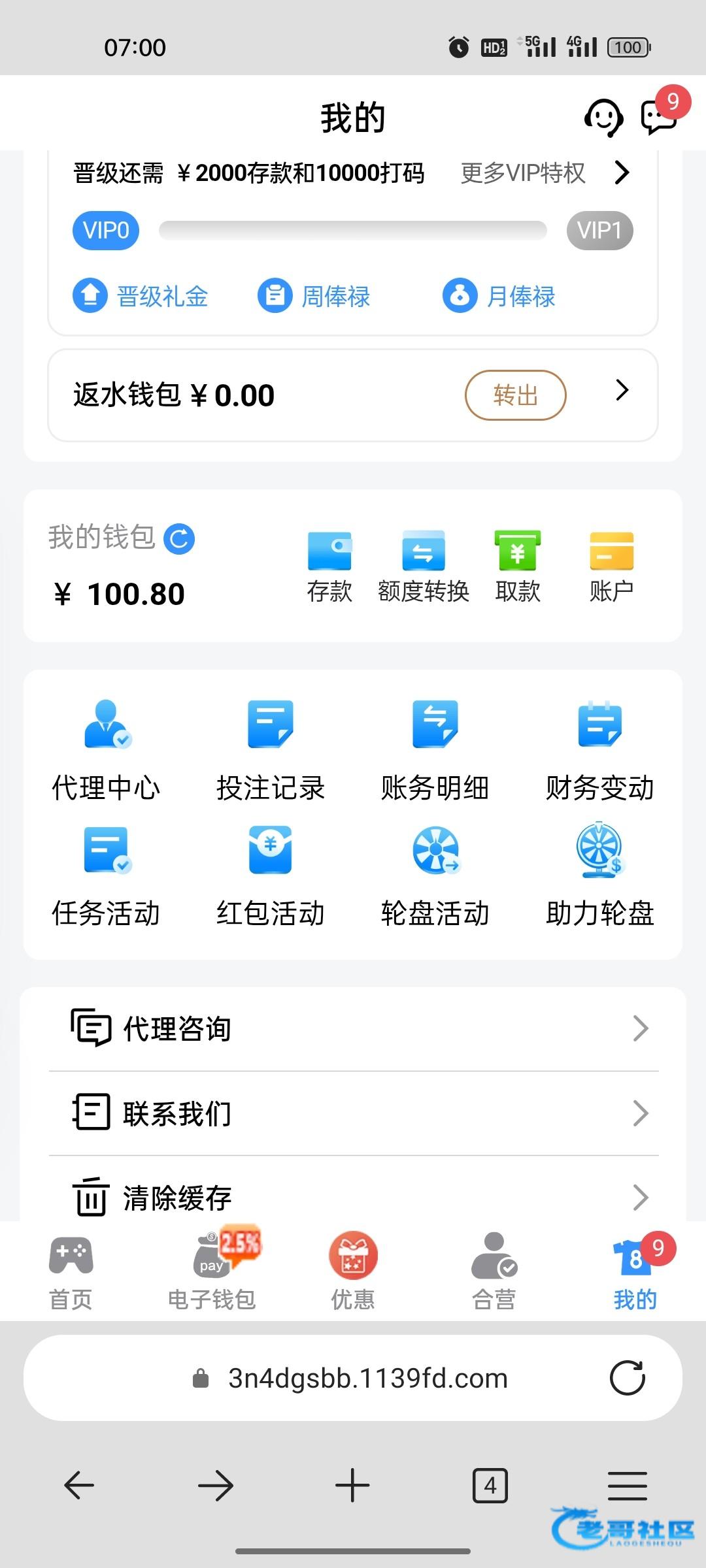Reload the page from the address bar
Screen dimensions: 706x1568
(x=627, y=1378)
